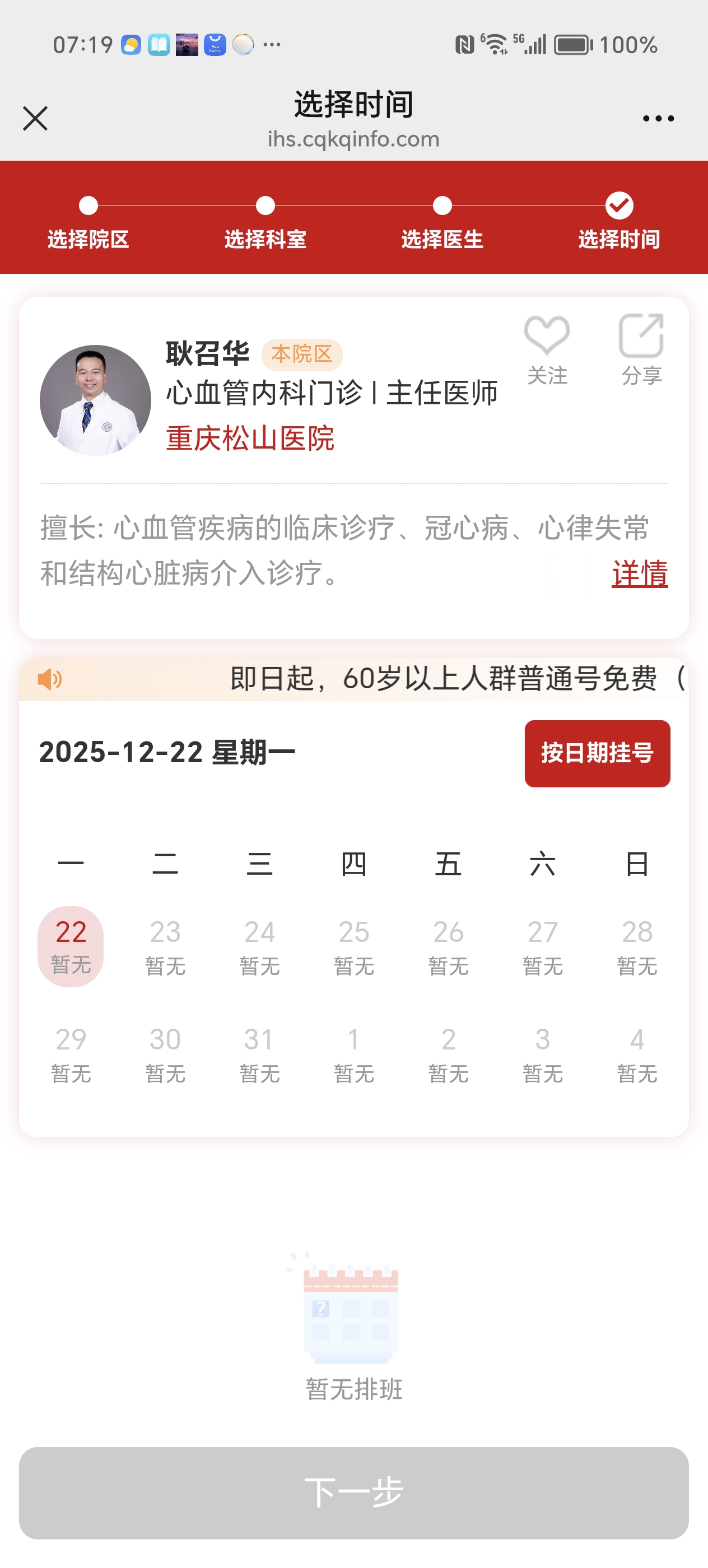Tap the 下一步 button
The image size is (708, 1568).
[x=353, y=1492]
